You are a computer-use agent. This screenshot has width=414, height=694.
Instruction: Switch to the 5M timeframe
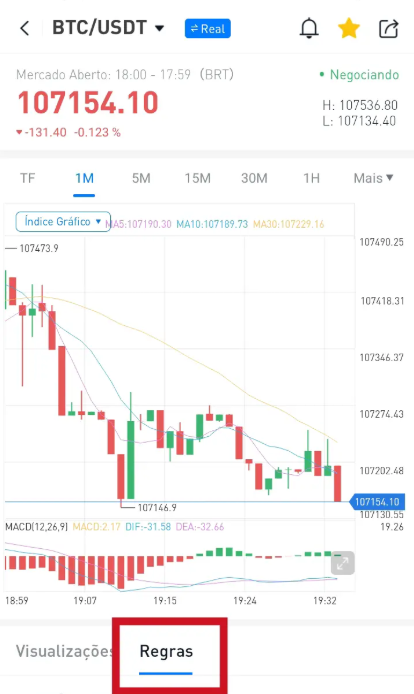pyautogui.click(x=141, y=178)
